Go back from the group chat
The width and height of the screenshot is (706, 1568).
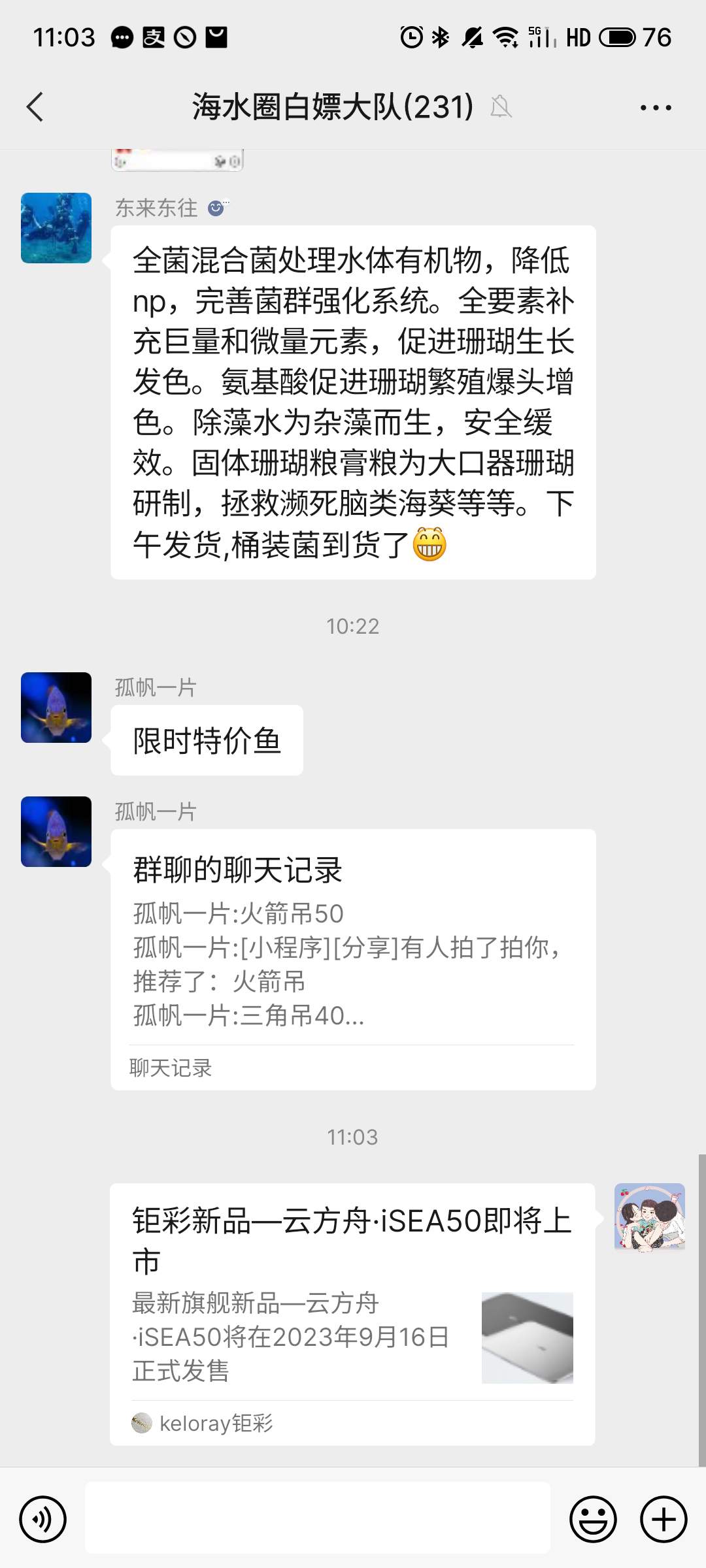35,107
